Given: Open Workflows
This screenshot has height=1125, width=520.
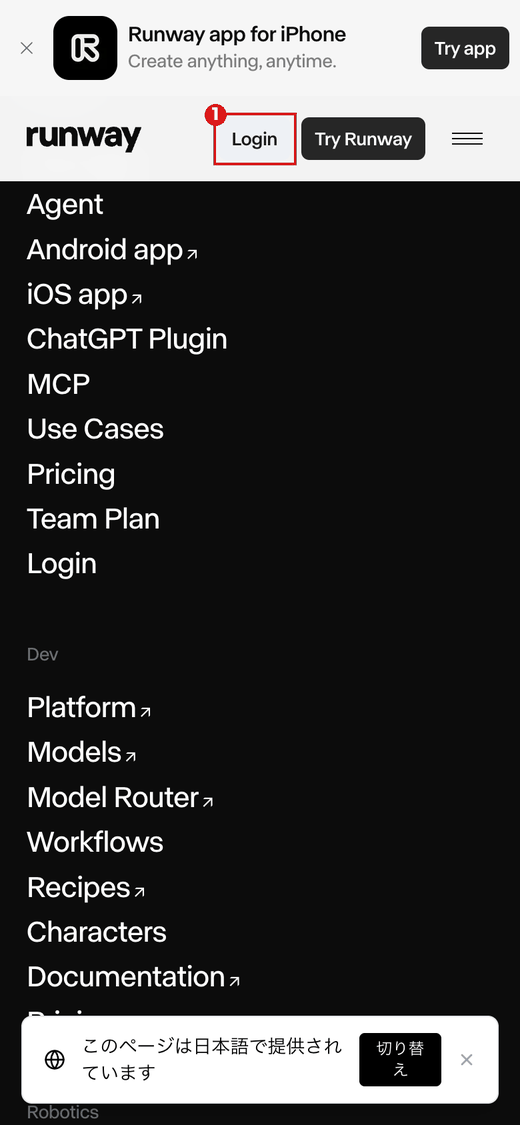Looking at the screenshot, I should click(x=95, y=842).
